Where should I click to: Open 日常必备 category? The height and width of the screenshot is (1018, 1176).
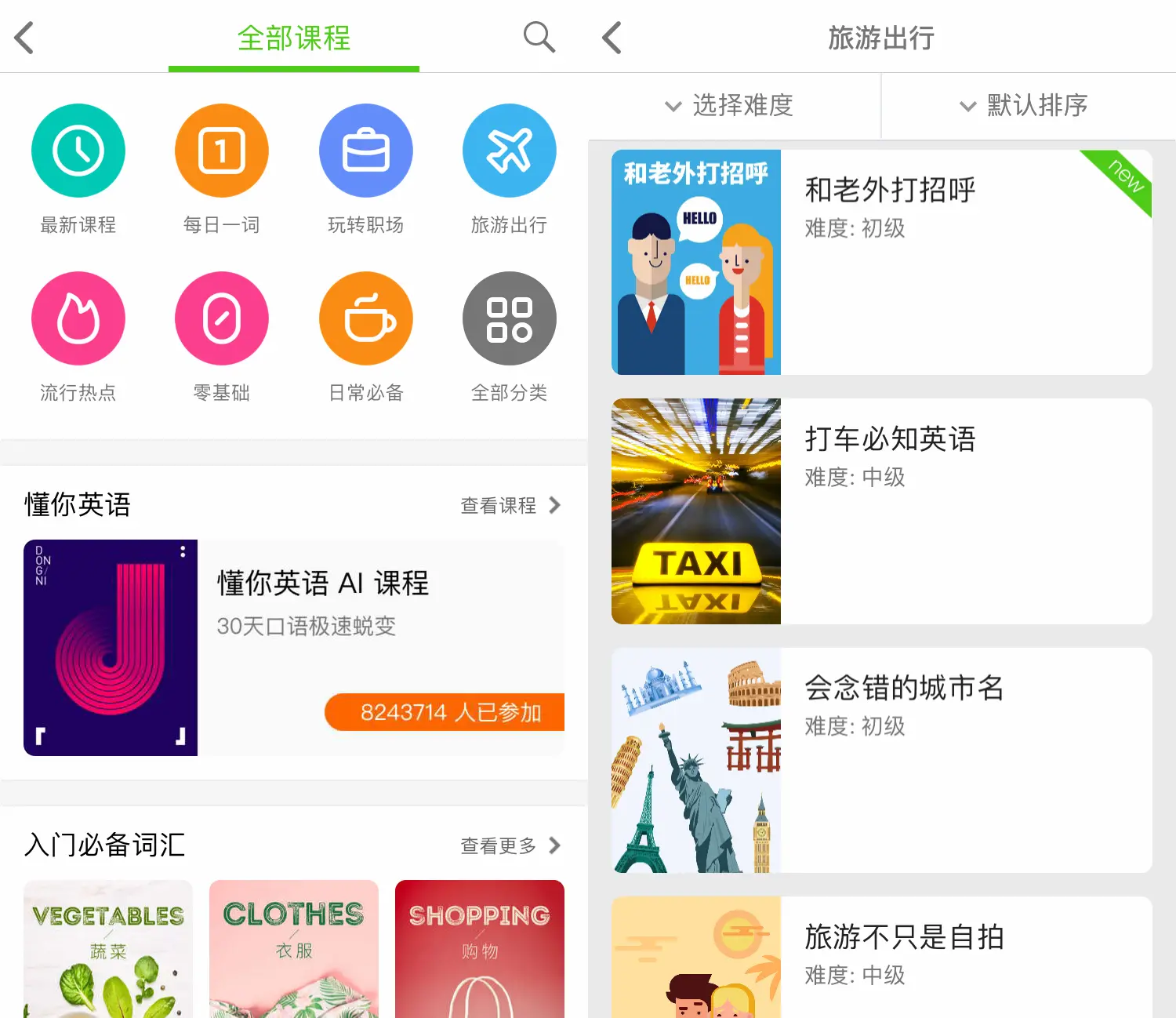[365, 318]
